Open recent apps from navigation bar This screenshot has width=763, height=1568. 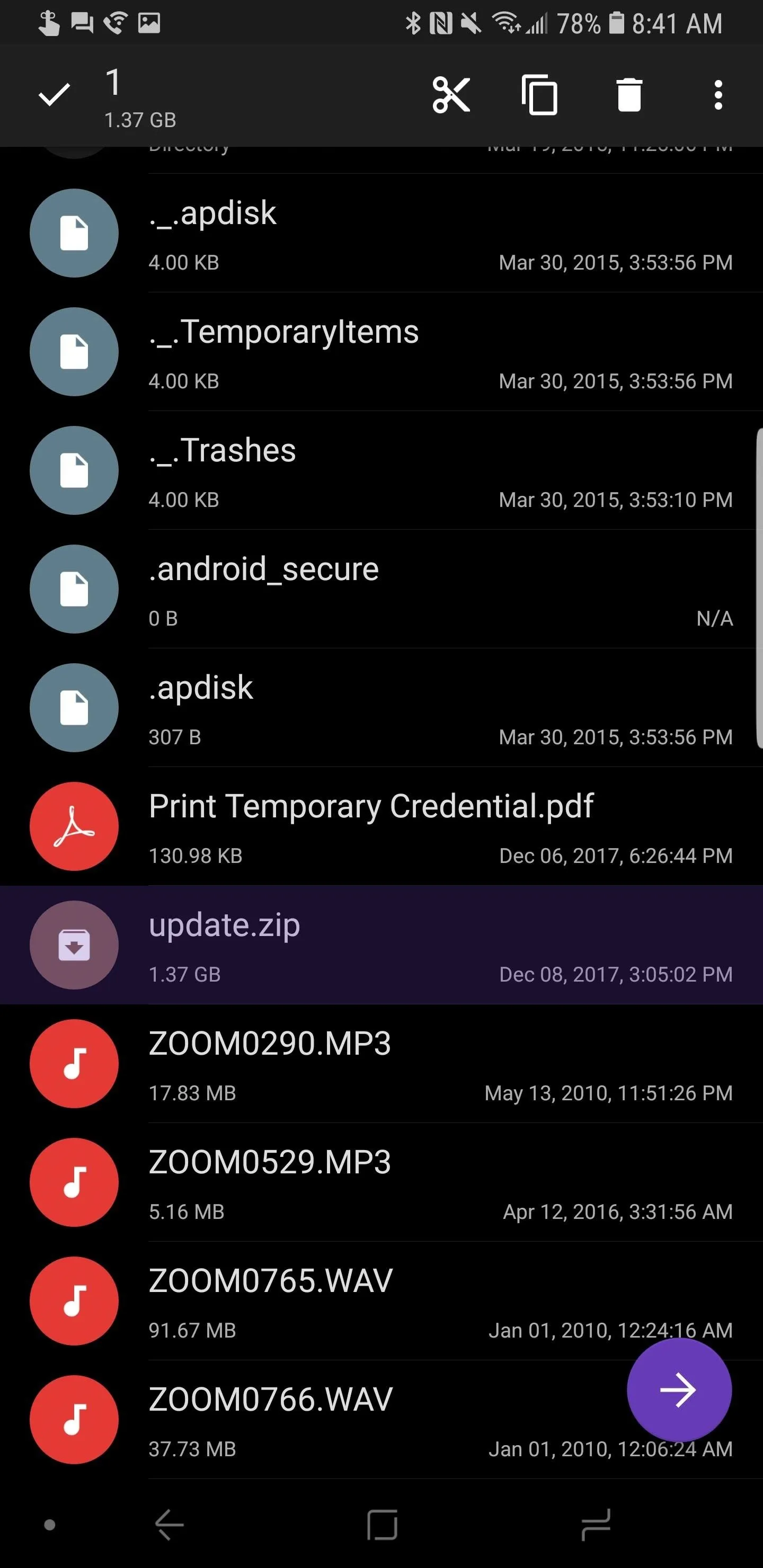tap(596, 1525)
